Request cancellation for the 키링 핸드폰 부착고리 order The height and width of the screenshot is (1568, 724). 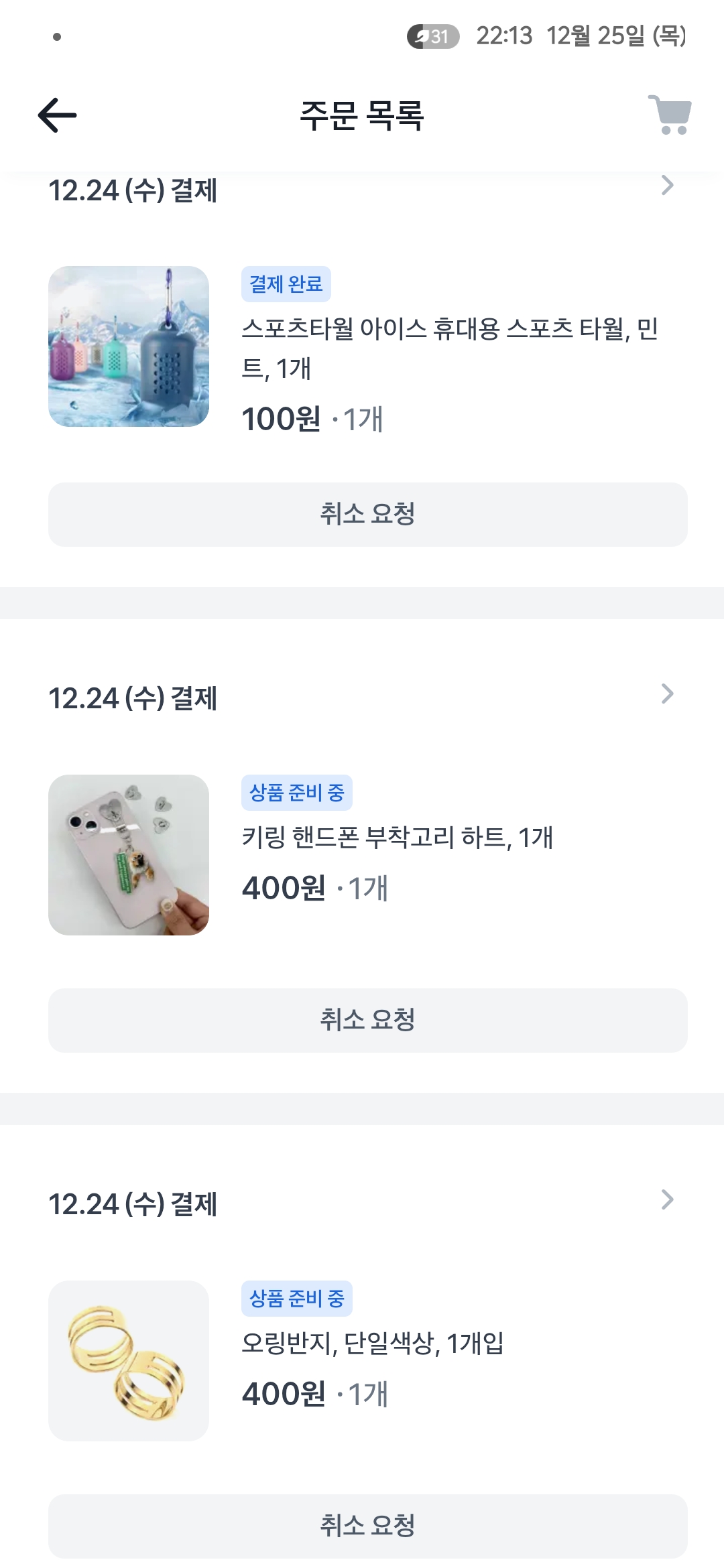367,1020
